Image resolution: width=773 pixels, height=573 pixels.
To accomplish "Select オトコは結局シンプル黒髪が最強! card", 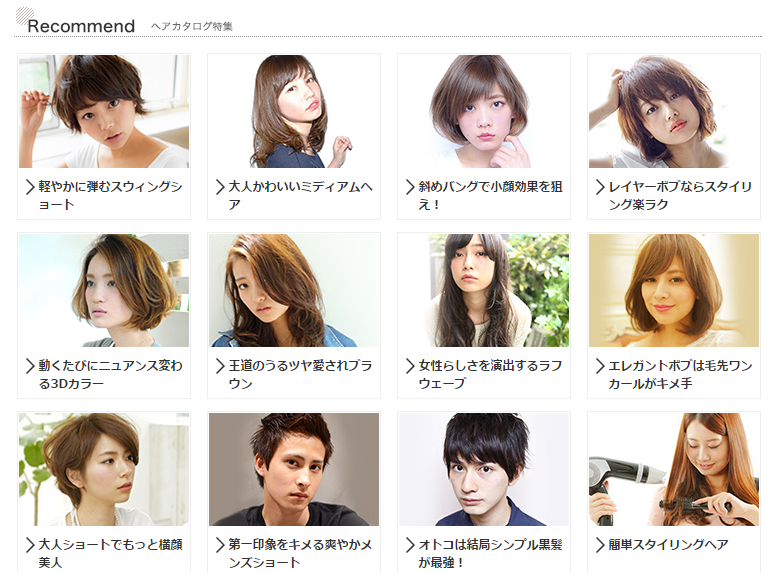I will coord(484,490).
